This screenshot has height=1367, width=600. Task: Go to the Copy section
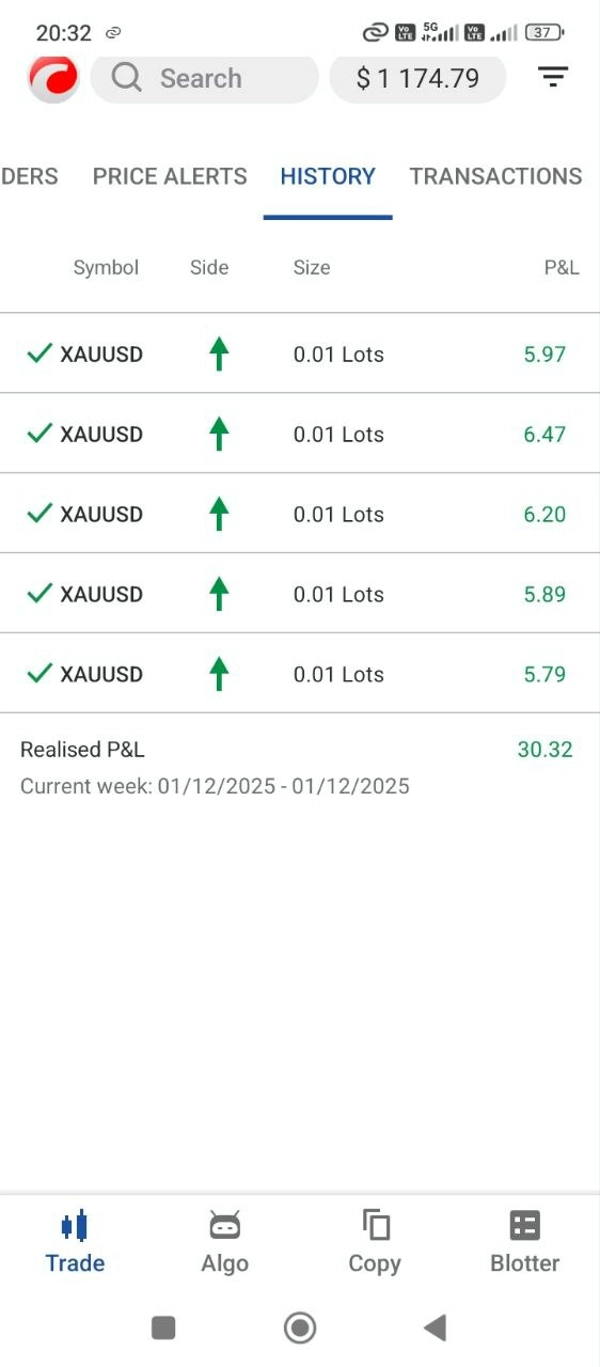pyautogui.click(x=375, y=1242)
